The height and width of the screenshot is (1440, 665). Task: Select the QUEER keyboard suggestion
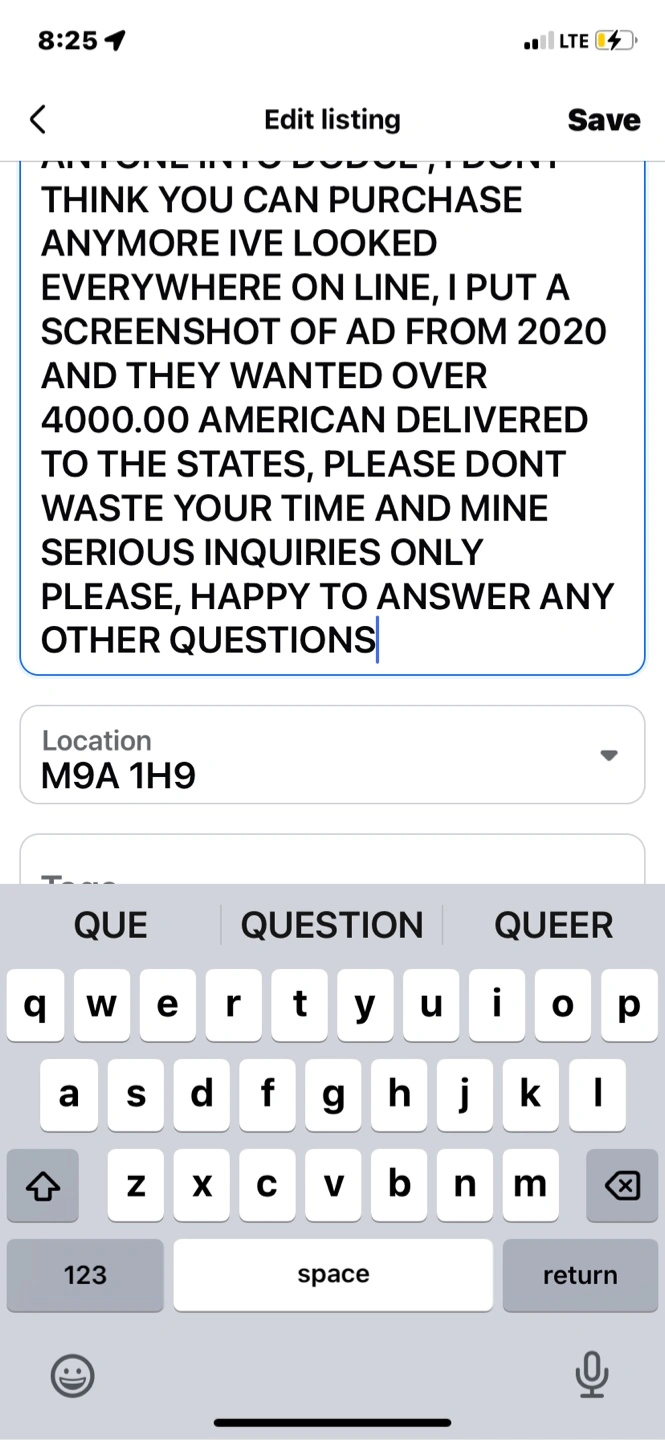pyautogui.click(x=553, y=925)
